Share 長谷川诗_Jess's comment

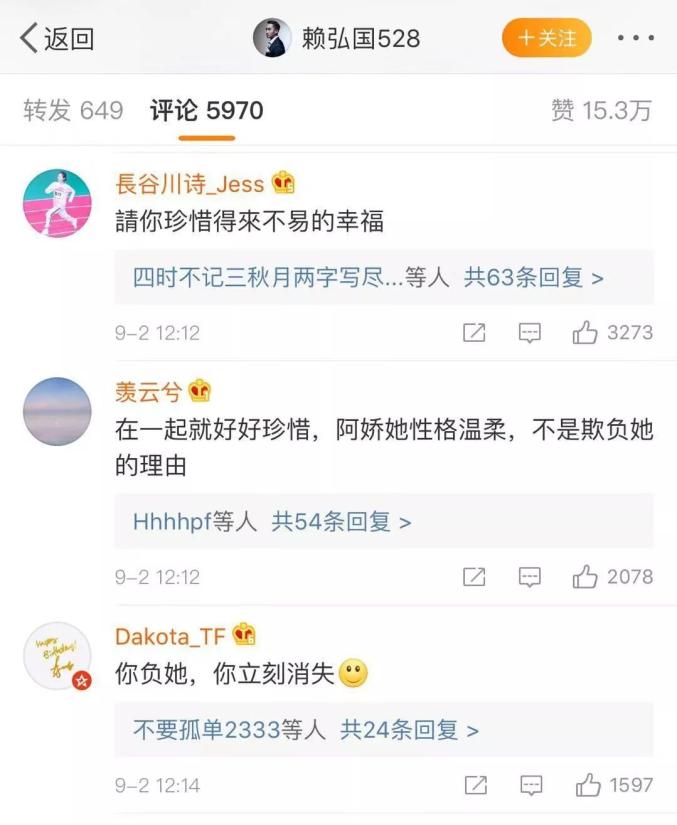474,333
